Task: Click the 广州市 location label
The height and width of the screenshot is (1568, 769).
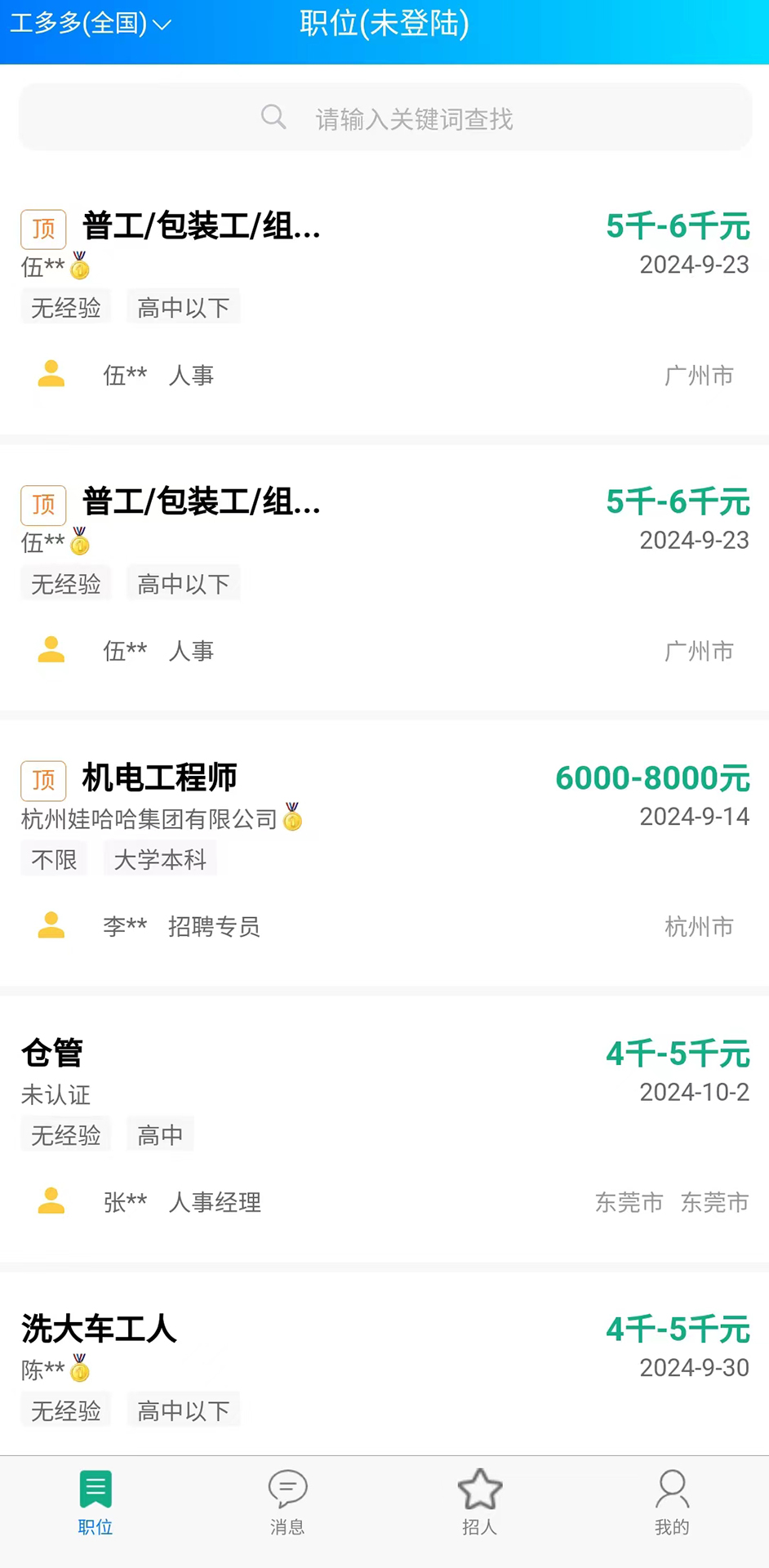Action: (x=699, y=376)
